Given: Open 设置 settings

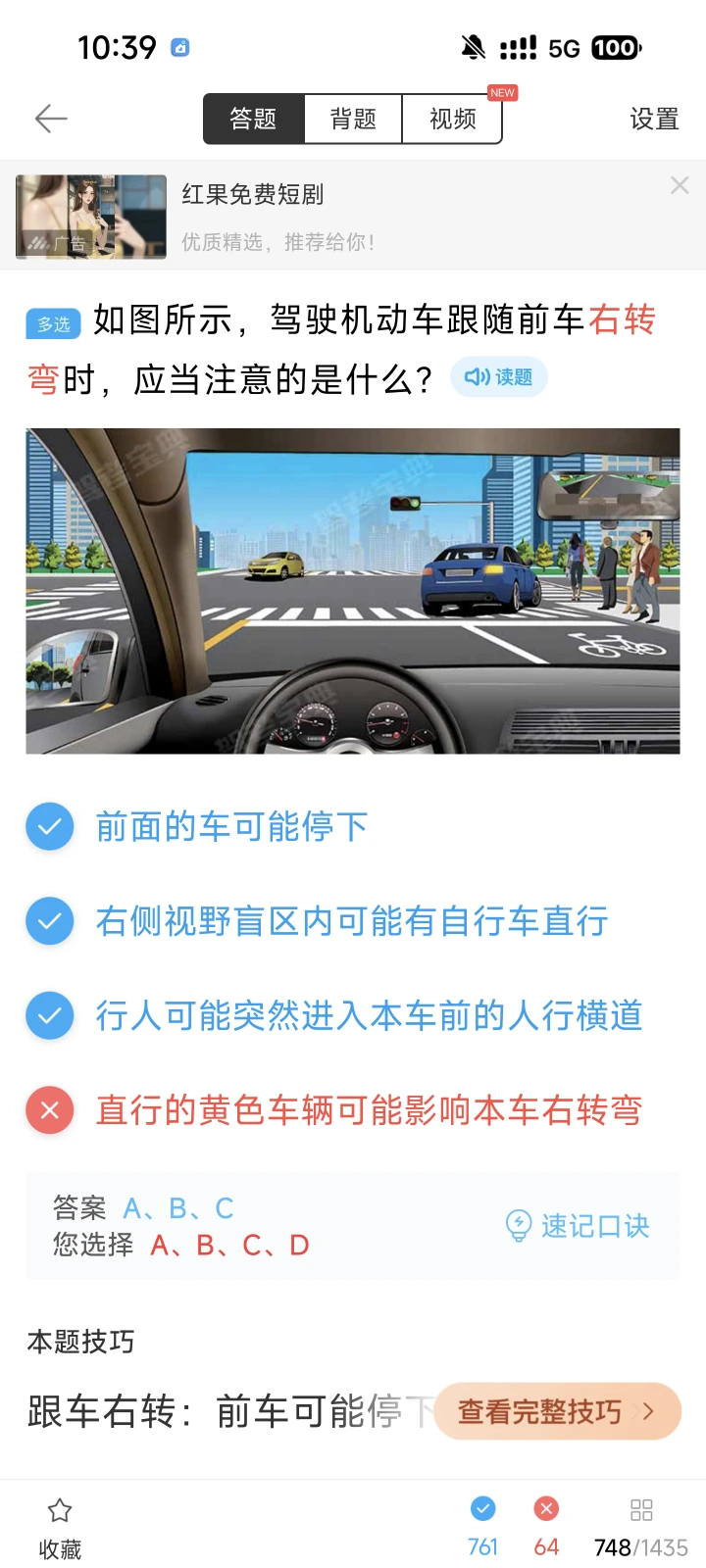Looking at the screenshot, I should click(x=654, y=119).
